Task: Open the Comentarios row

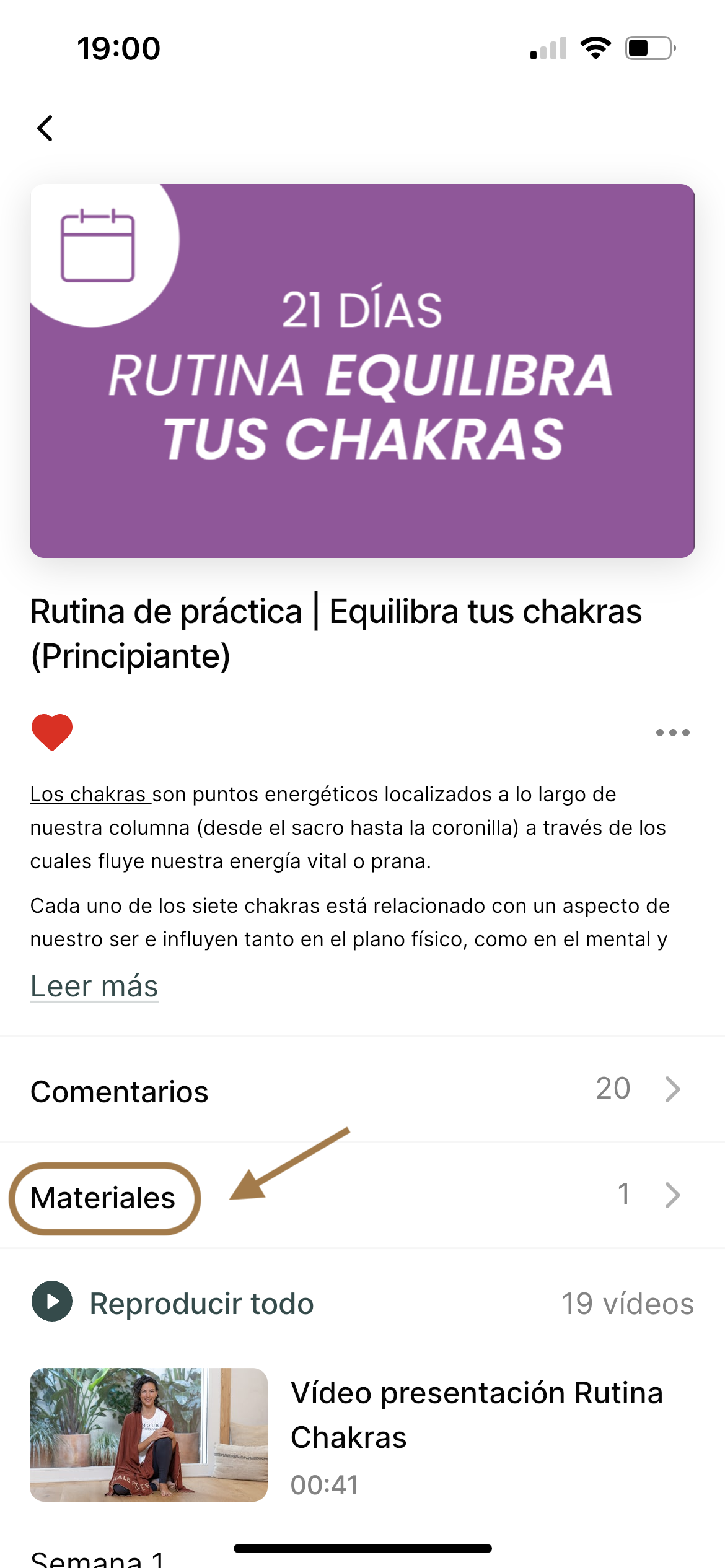Action: 362,1090
